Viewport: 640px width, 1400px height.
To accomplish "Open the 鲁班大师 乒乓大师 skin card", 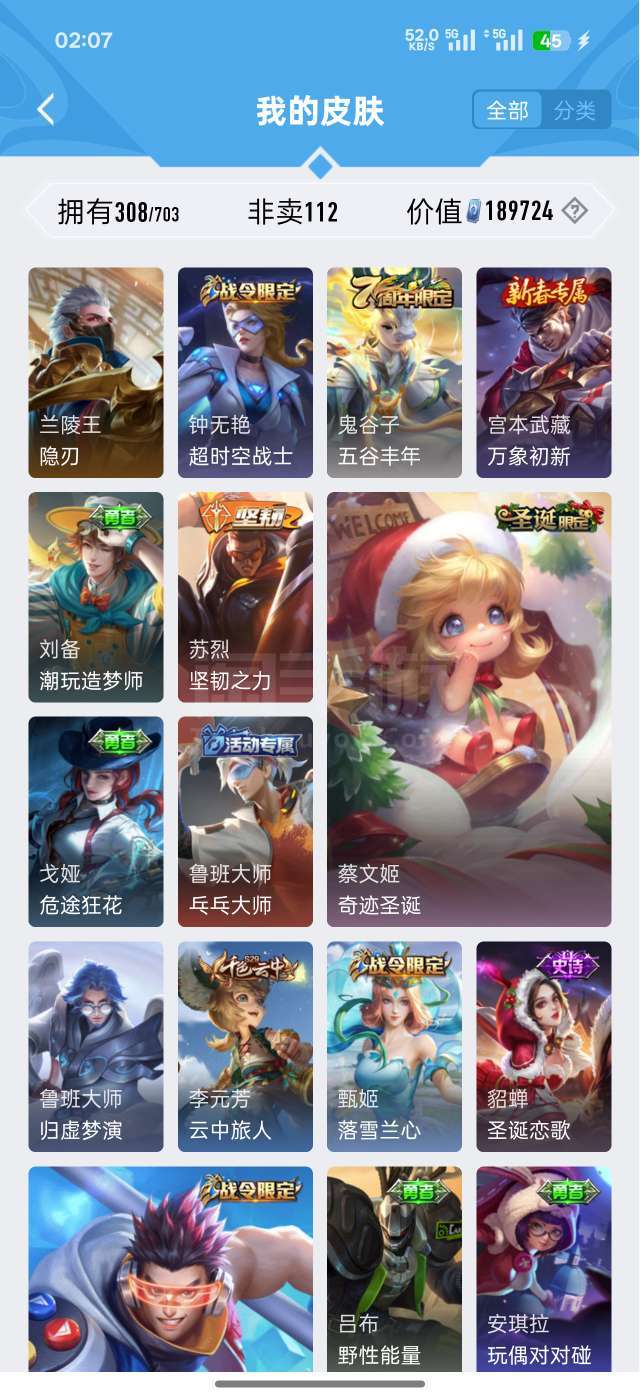I will click(245, 822).
